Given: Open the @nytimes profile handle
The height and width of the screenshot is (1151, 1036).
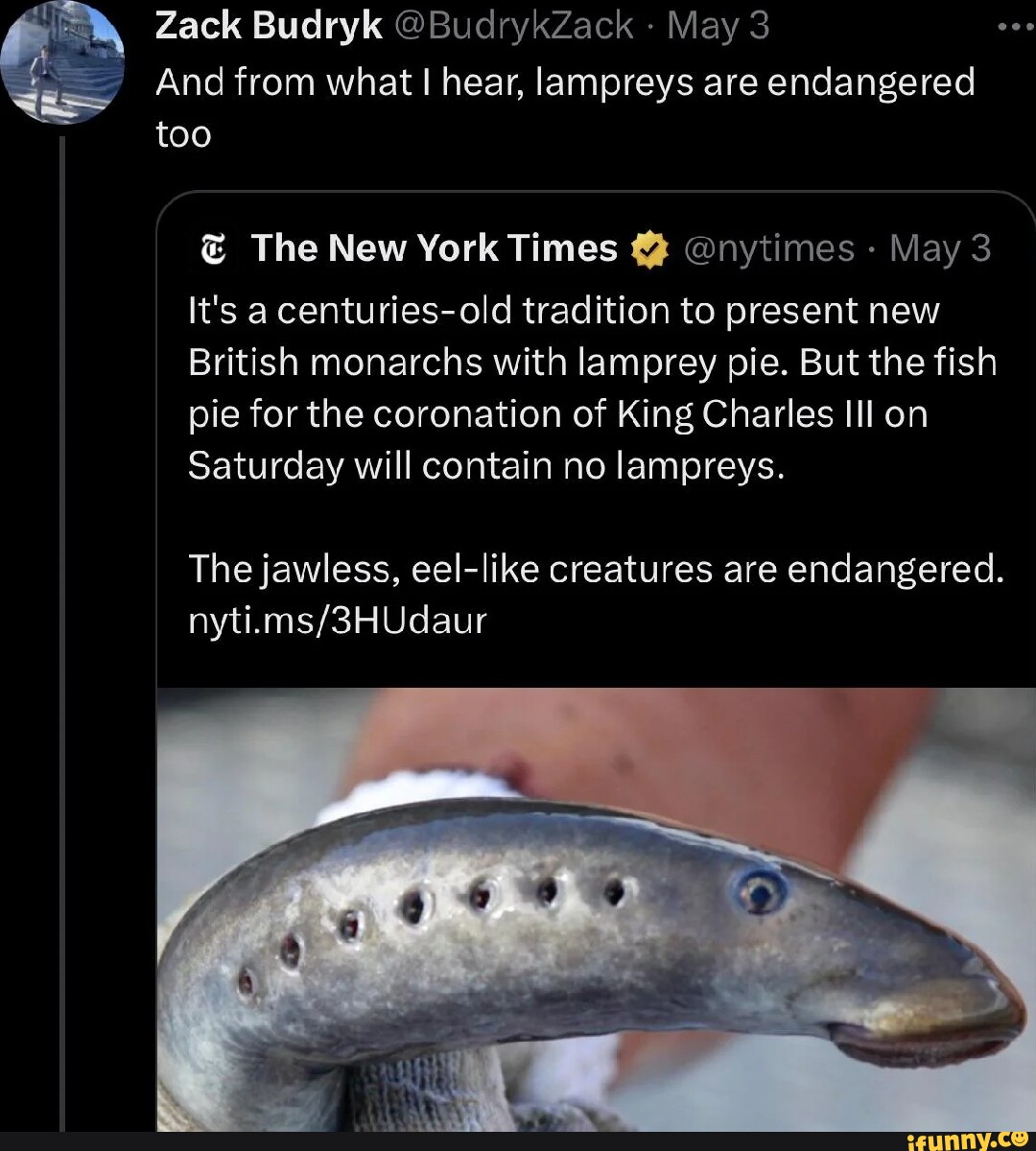Looking at the screenshot, I should pos(769,248).
